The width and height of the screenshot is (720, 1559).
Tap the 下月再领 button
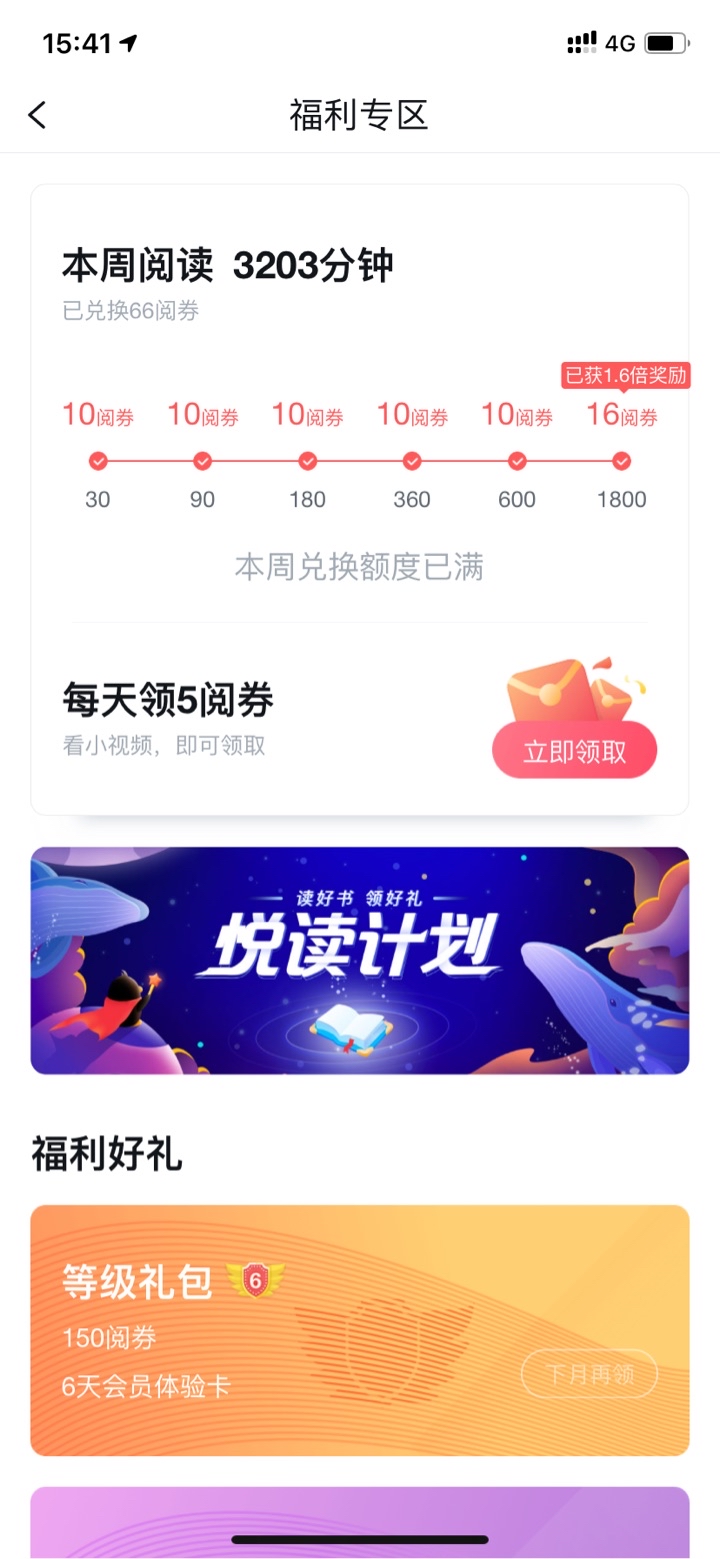[589, 1373]
